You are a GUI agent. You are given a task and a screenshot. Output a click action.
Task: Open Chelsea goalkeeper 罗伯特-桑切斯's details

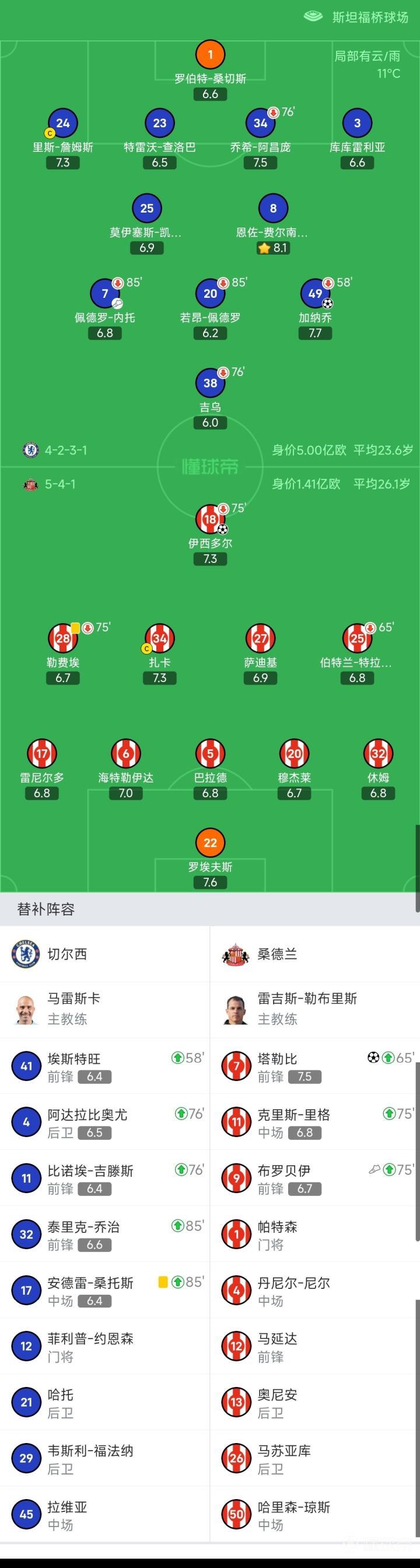(211, 70)
